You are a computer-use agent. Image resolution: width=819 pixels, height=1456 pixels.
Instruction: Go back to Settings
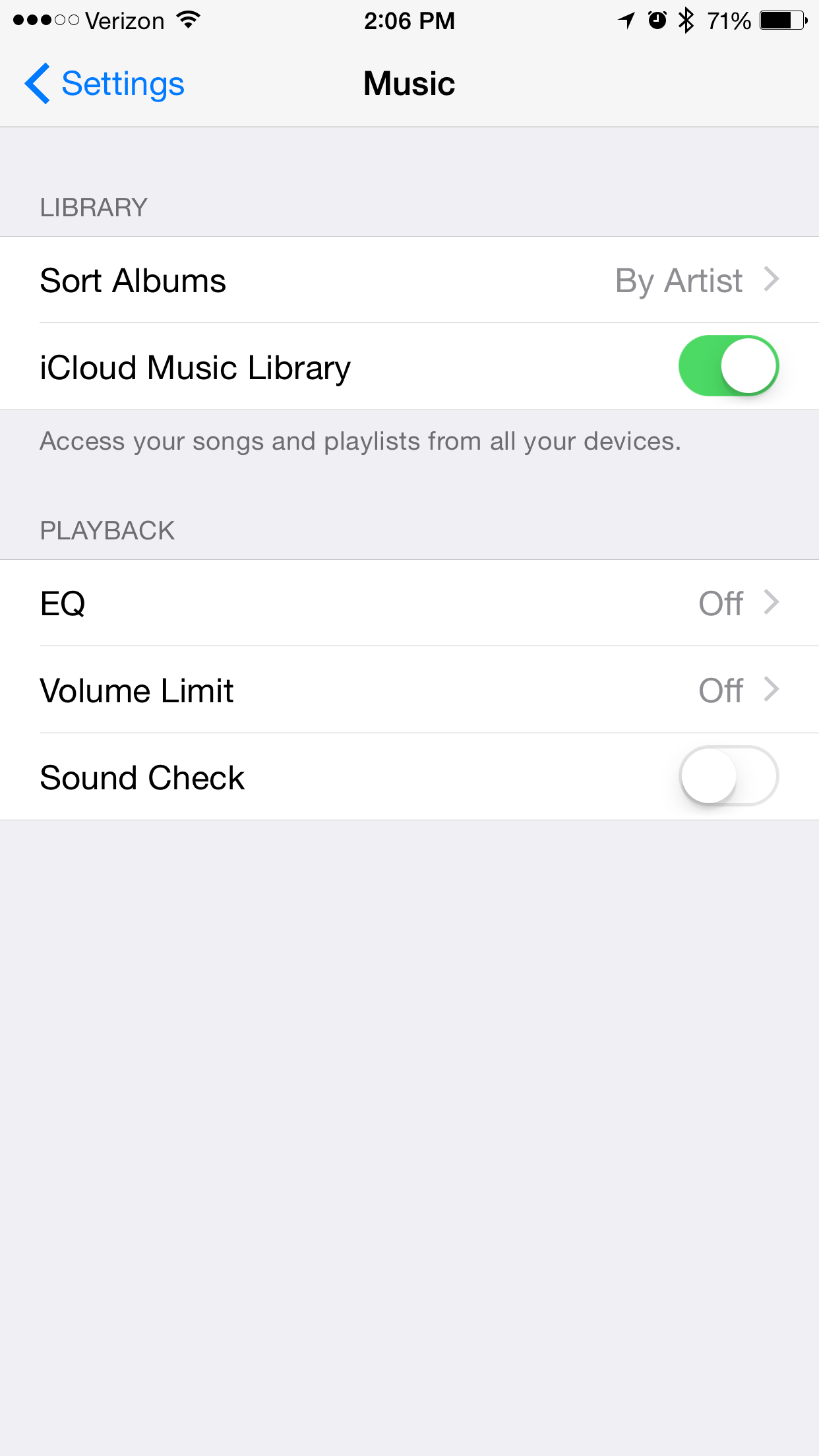pos(106,84)
